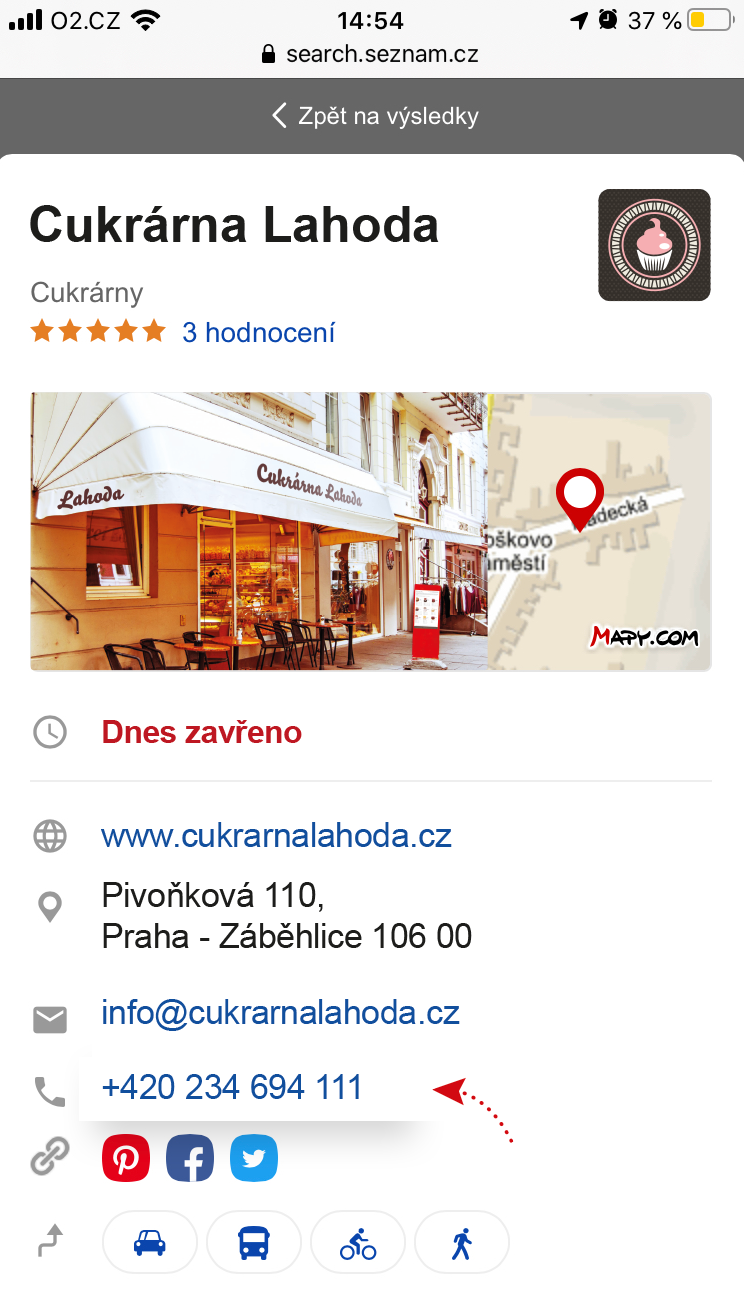This screenshot has height=1301, width=744.
Task: Call +420 234 694 111
Action: point(232,1087)
